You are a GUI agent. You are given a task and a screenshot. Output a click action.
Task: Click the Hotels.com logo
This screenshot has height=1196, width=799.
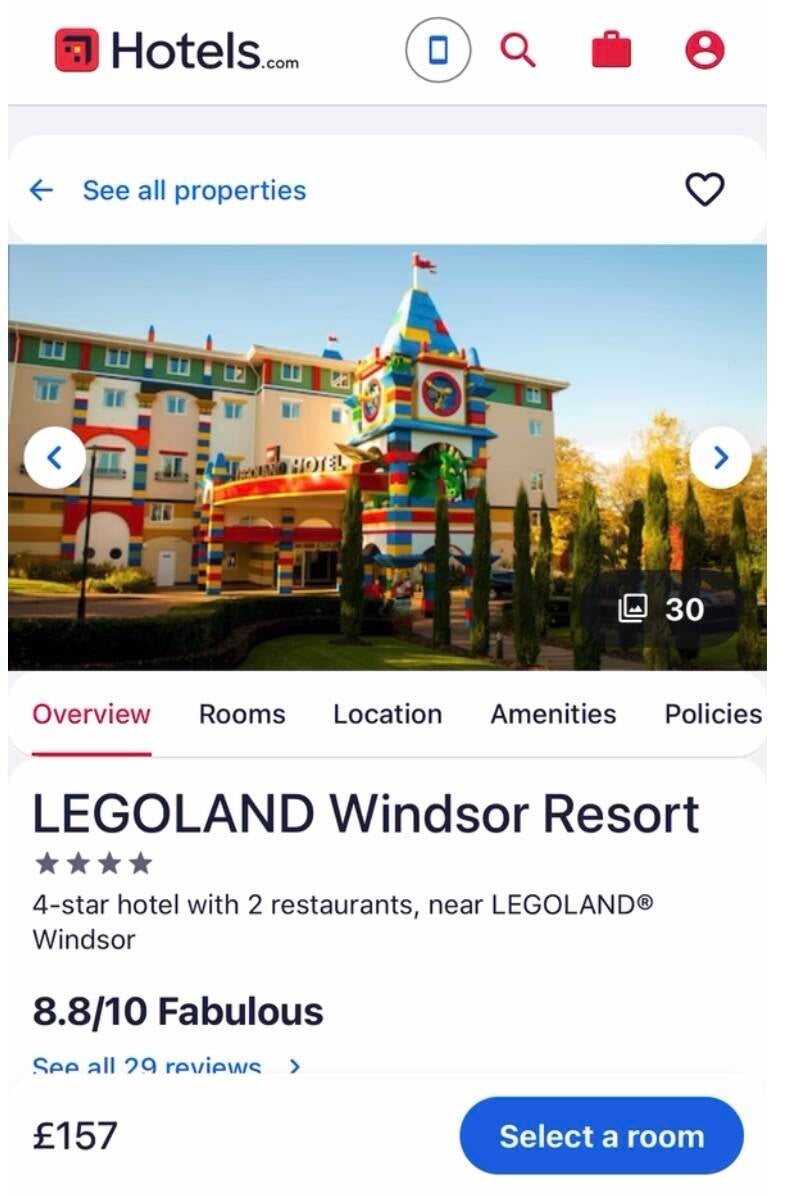point(180,50)
